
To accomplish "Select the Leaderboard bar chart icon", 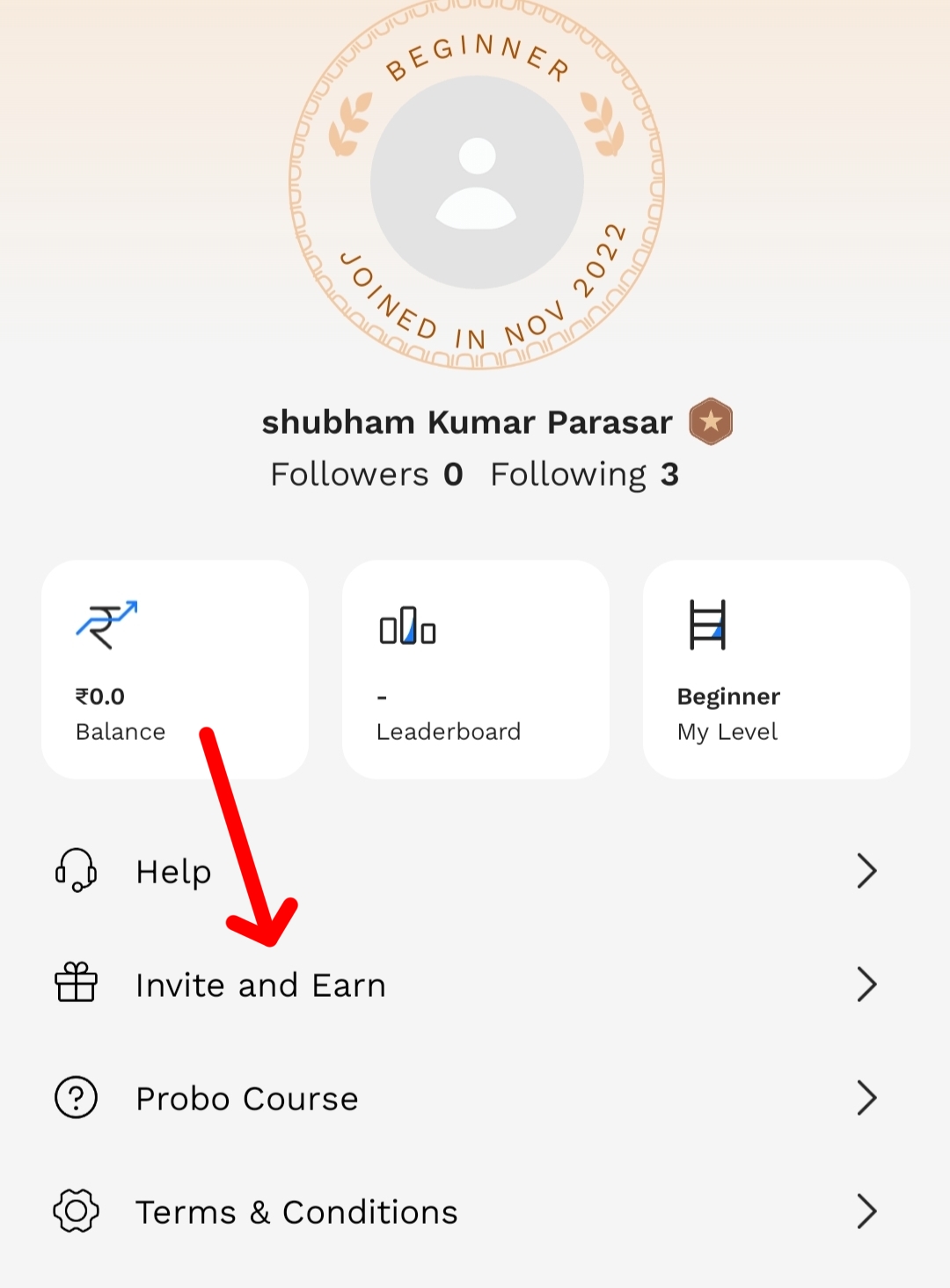I will (x=406, y=626).
